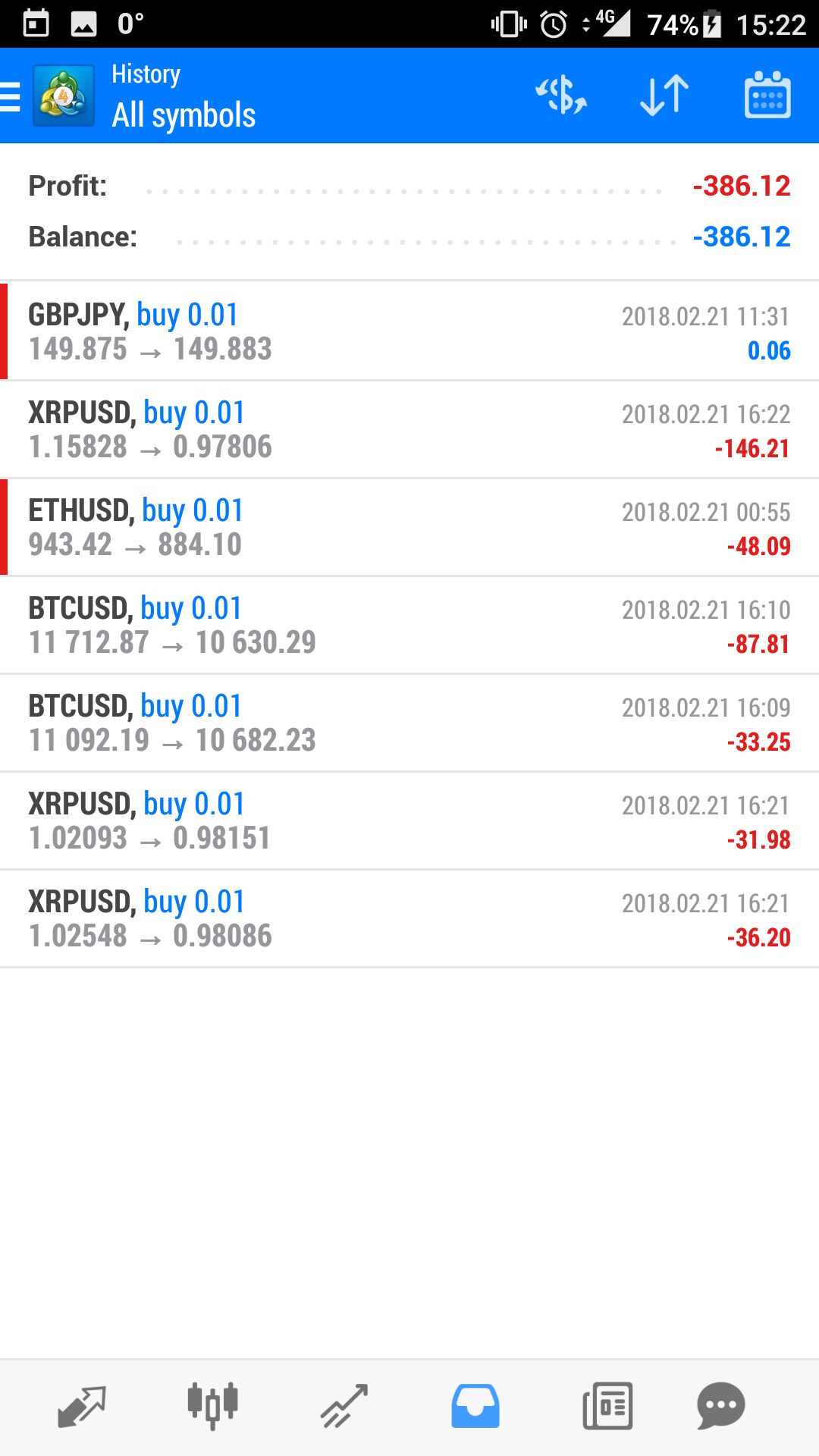The image size is (819, 1456).
Task: Open the ETHUSD buy 0.01 trade
Action: [409, 527]
